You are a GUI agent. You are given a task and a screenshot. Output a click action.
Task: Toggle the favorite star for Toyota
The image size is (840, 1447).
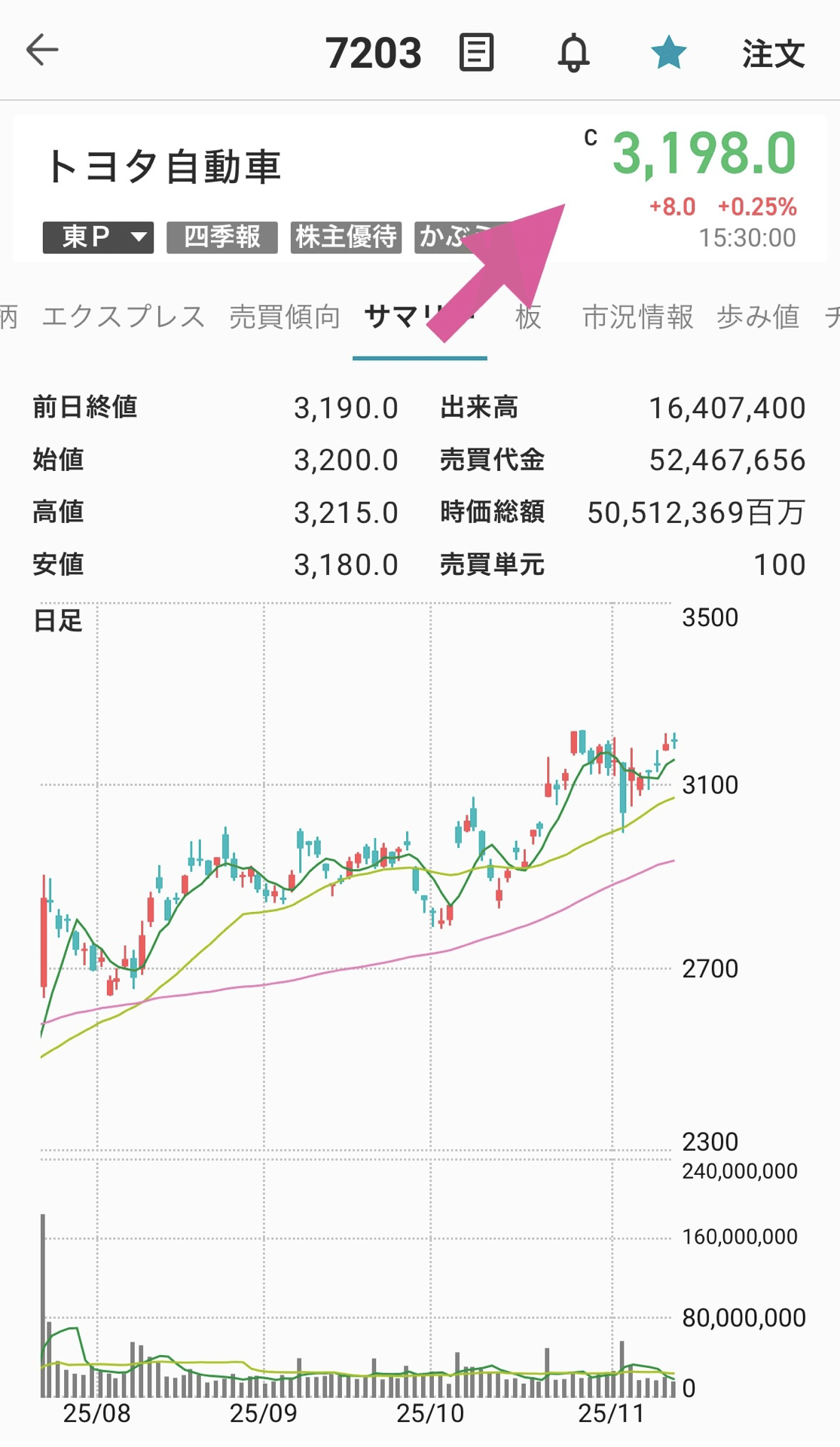coord(669,53)
